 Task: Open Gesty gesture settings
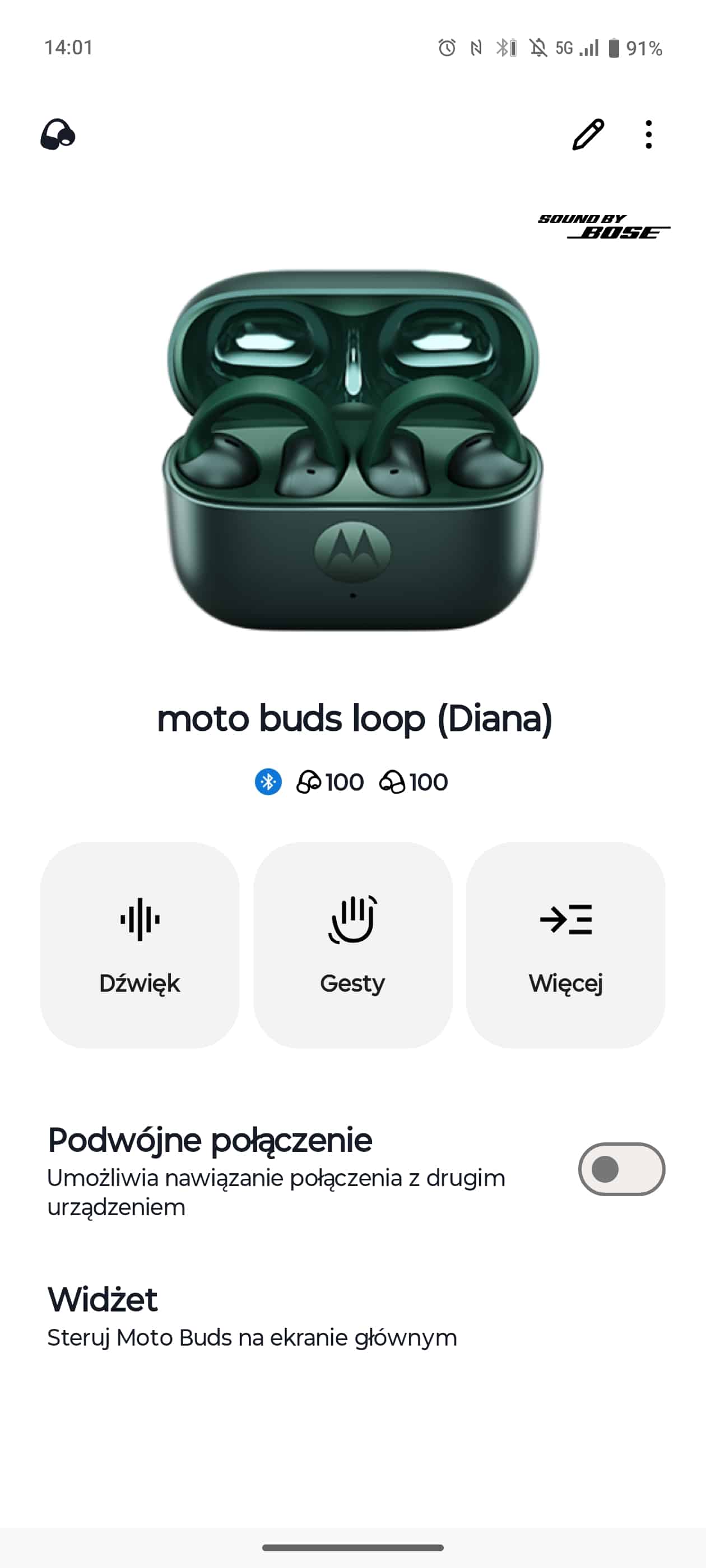(352, 944)
